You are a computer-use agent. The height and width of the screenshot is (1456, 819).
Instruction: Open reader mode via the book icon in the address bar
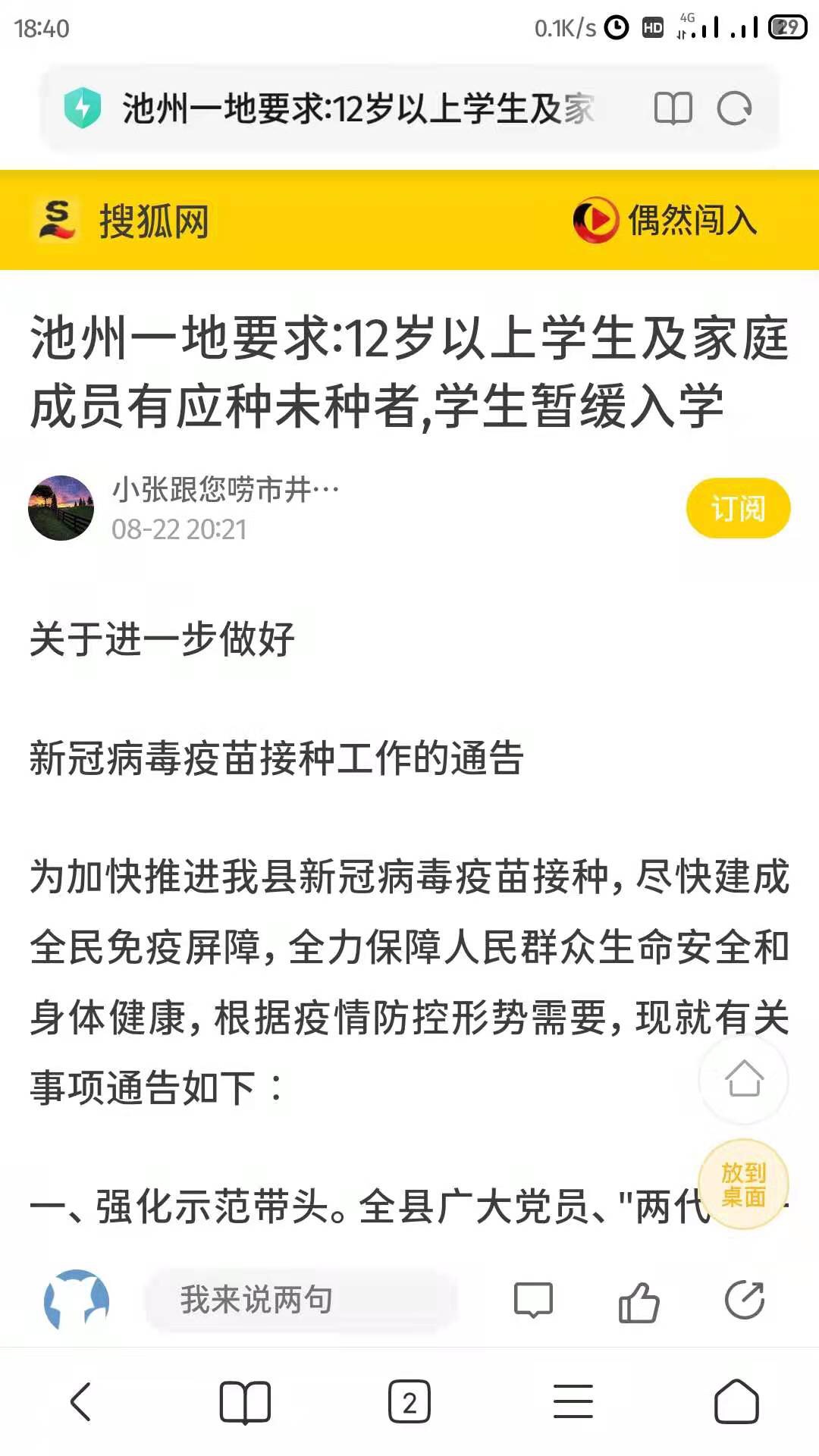coord(673,108)
